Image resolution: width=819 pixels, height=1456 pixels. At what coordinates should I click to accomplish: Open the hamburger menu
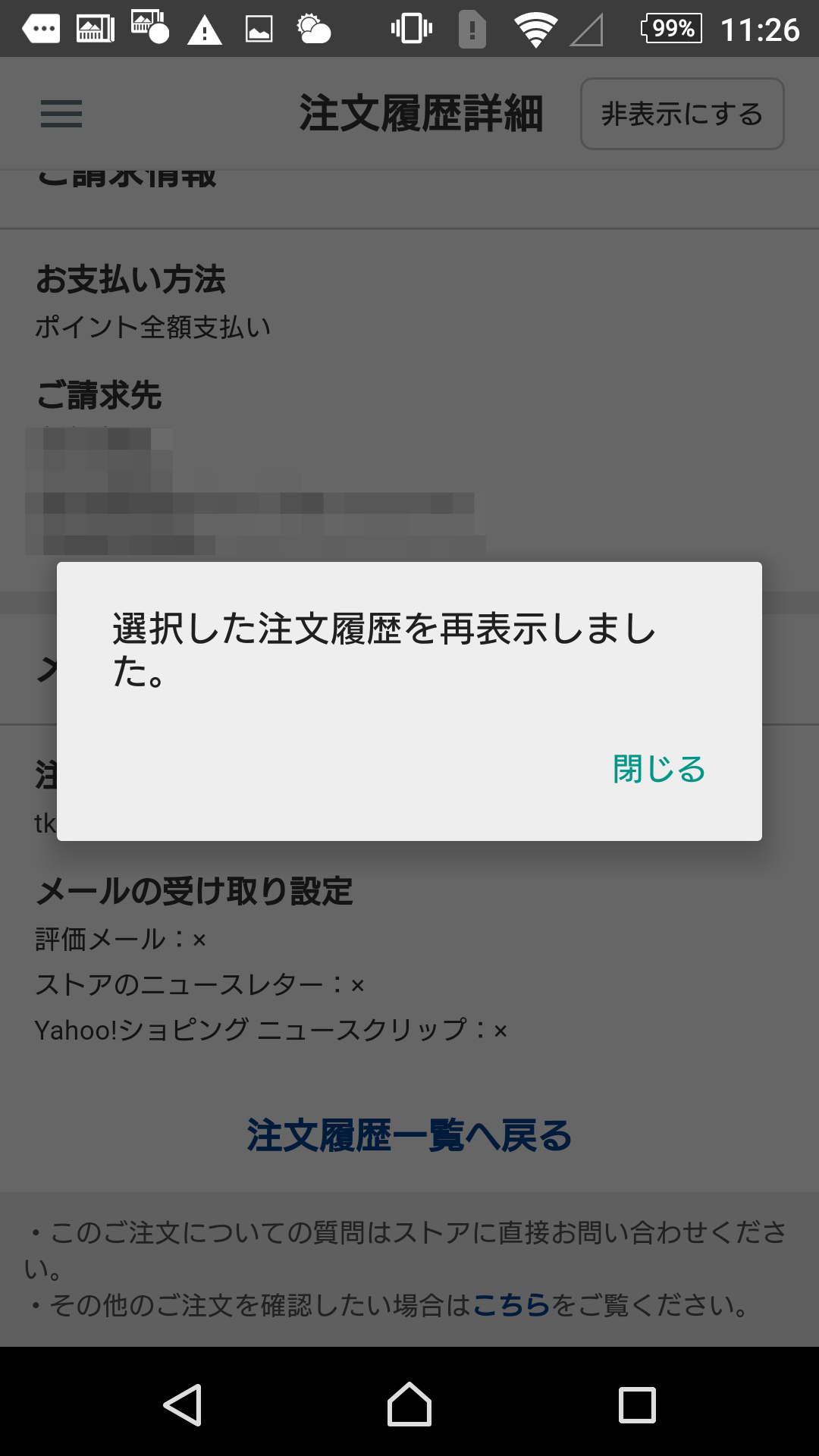(61, 114)
